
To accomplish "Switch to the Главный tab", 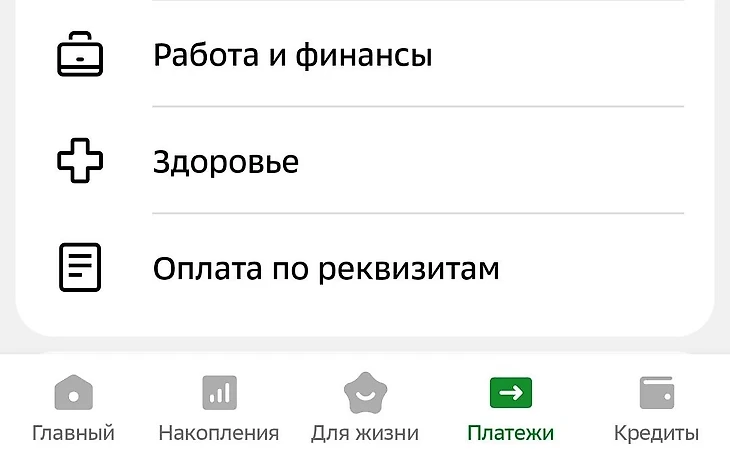I will (73, 408).
